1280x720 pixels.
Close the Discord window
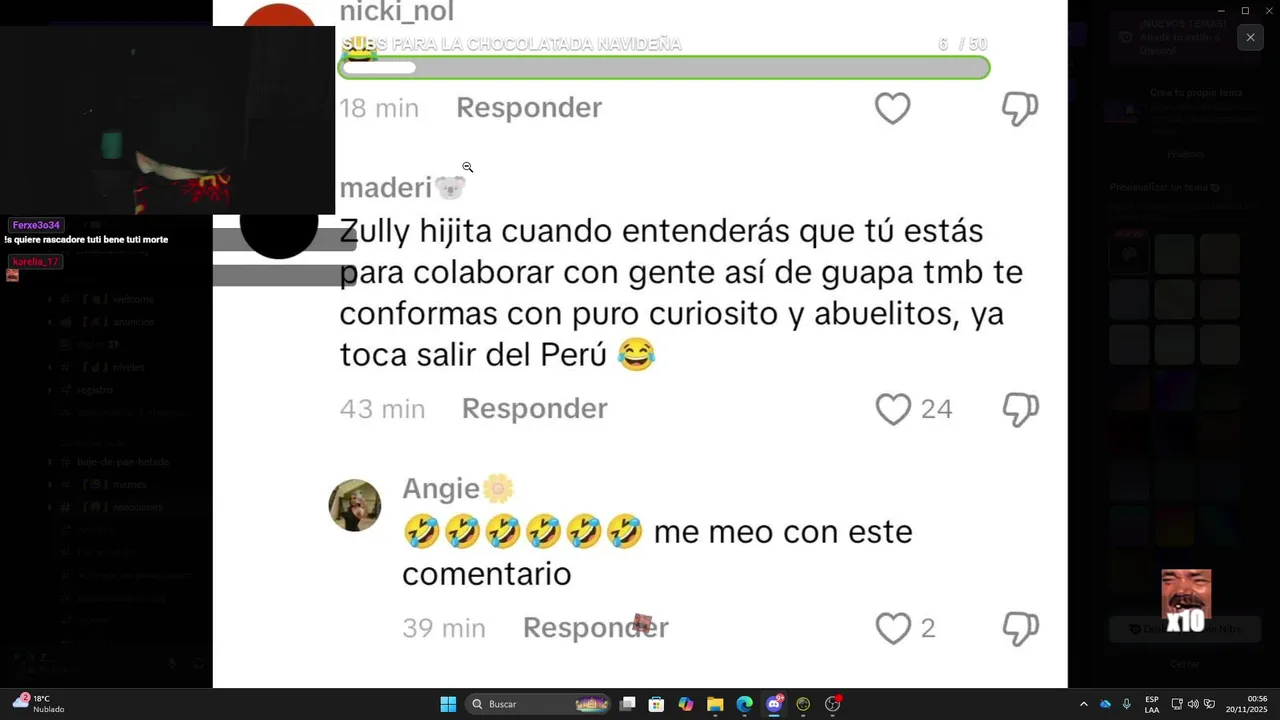(1270, 11)
